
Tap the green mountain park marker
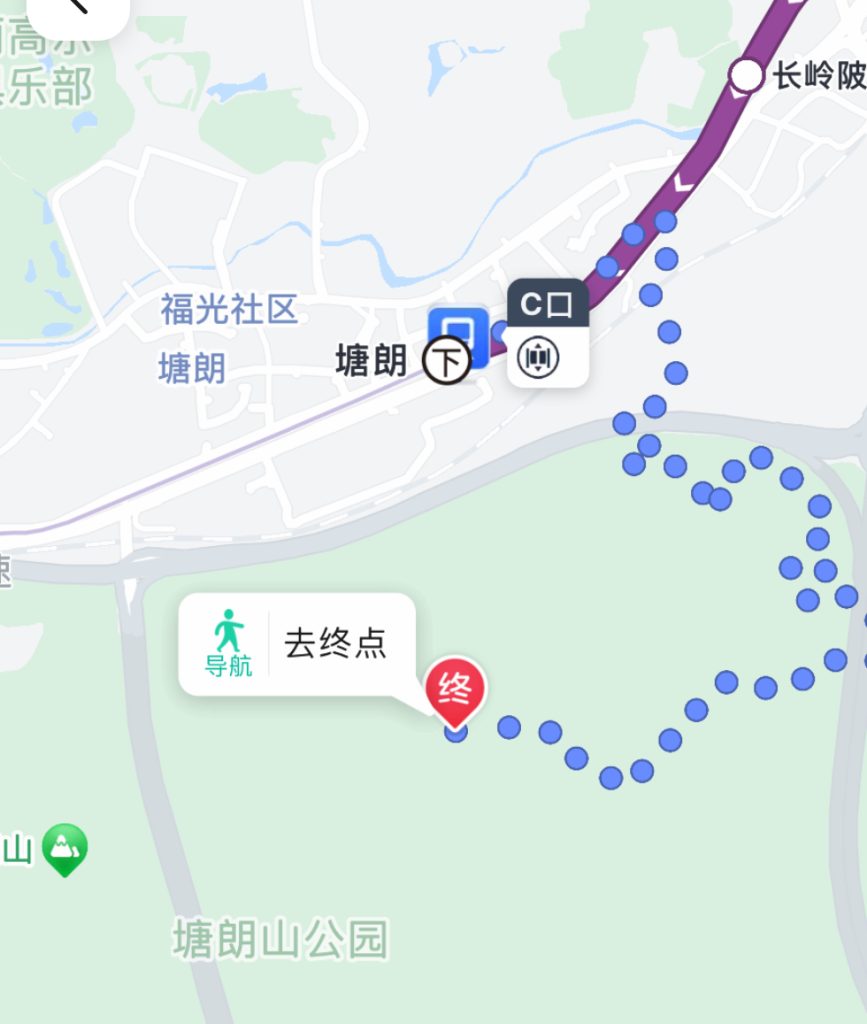(64, 848)
